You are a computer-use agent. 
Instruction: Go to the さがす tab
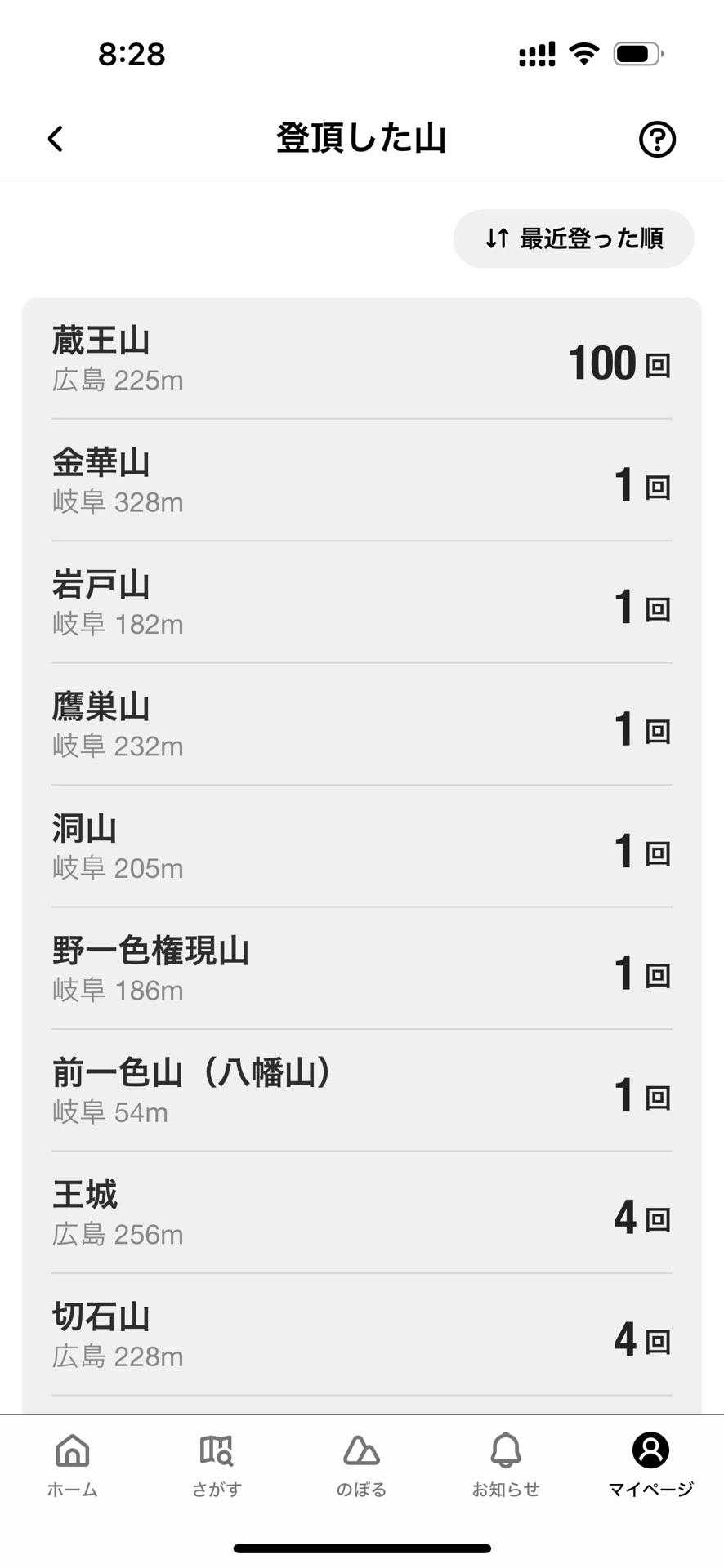(217, 1464)
